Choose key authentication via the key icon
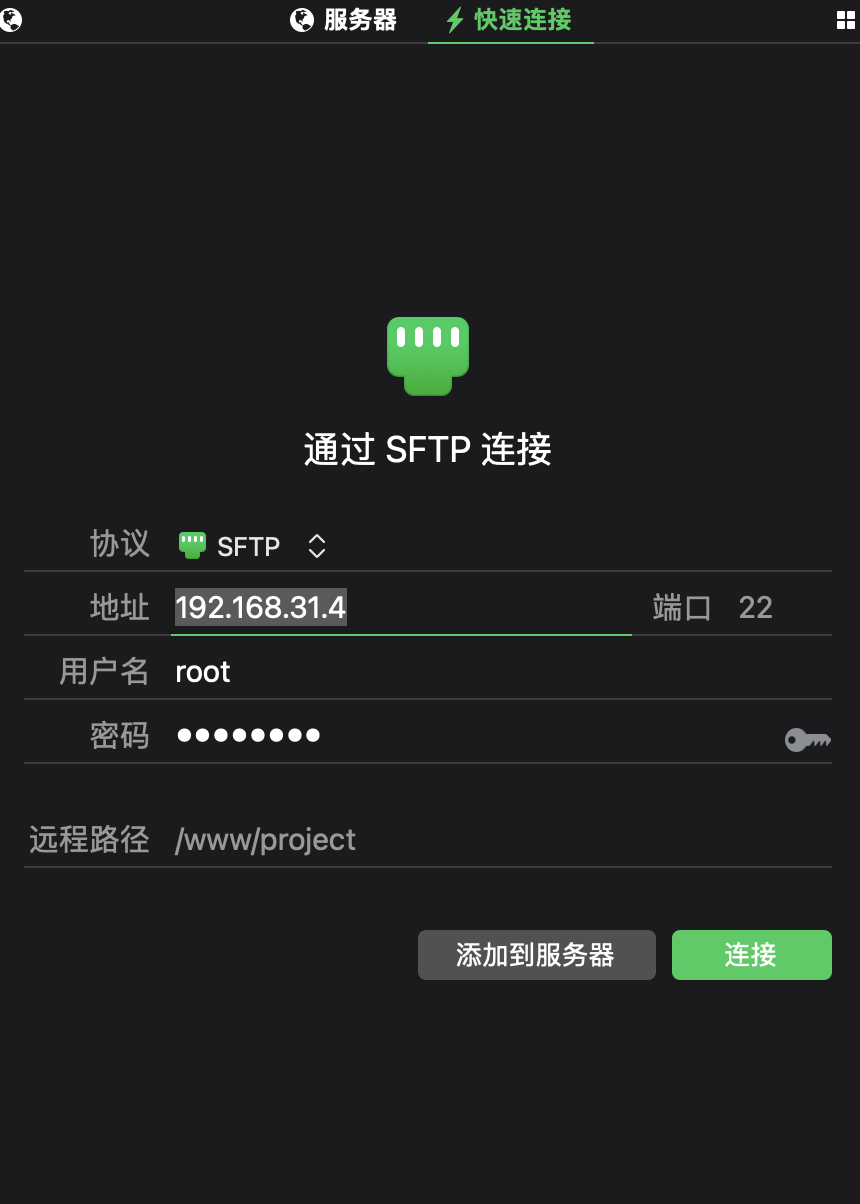 (x=807, y=740)
